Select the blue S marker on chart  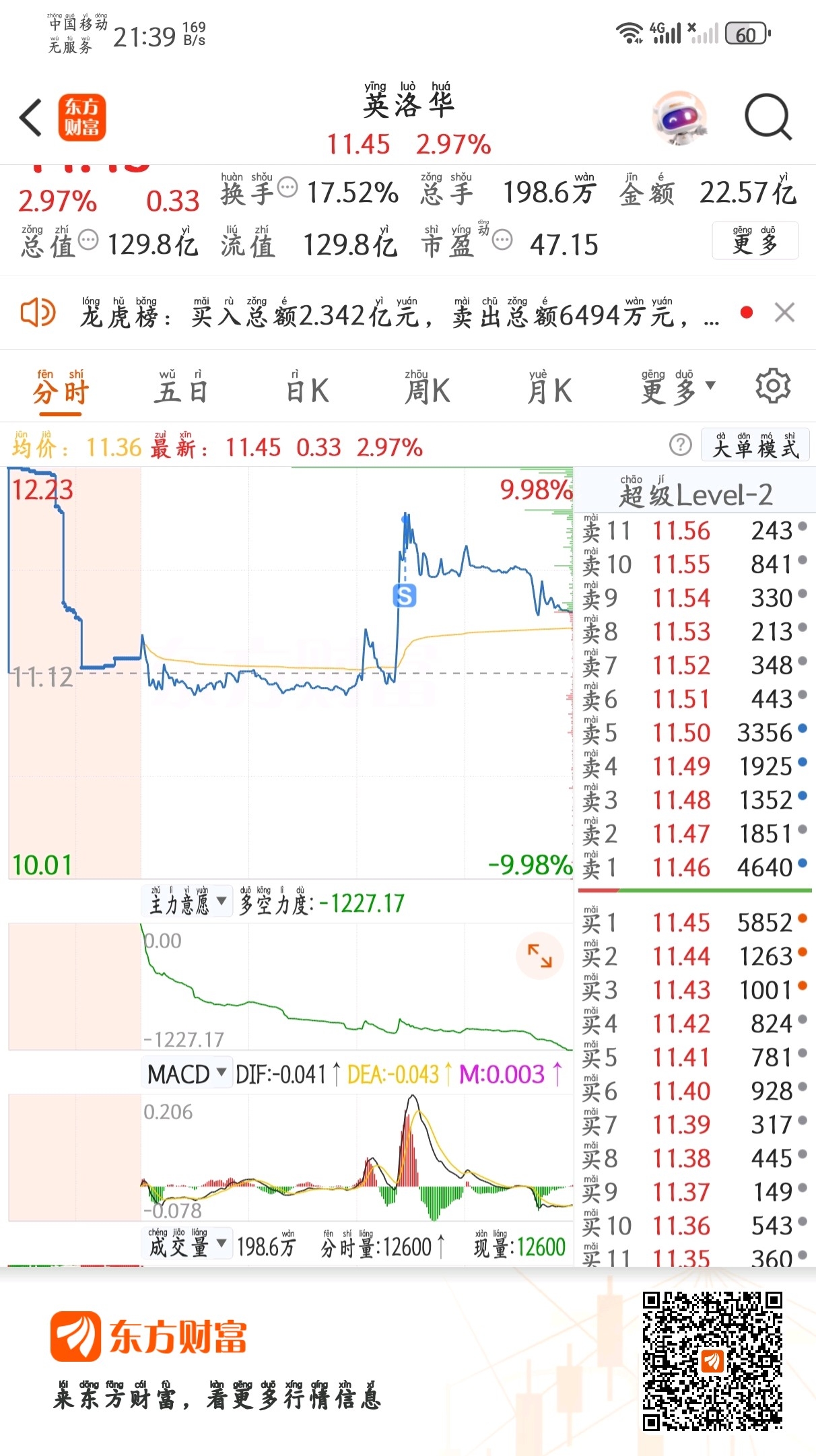click(405, 595)
